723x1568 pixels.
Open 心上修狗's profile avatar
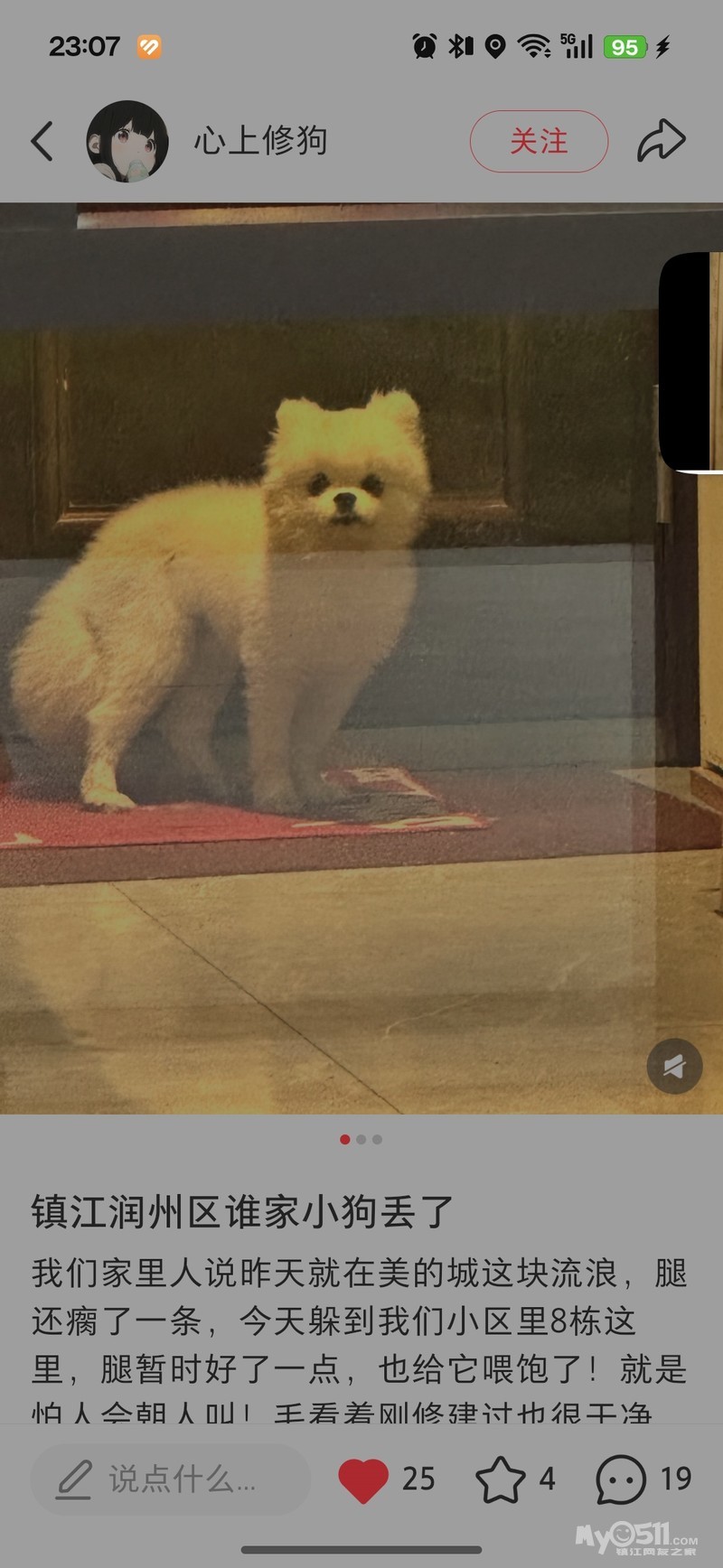point(127,141)
